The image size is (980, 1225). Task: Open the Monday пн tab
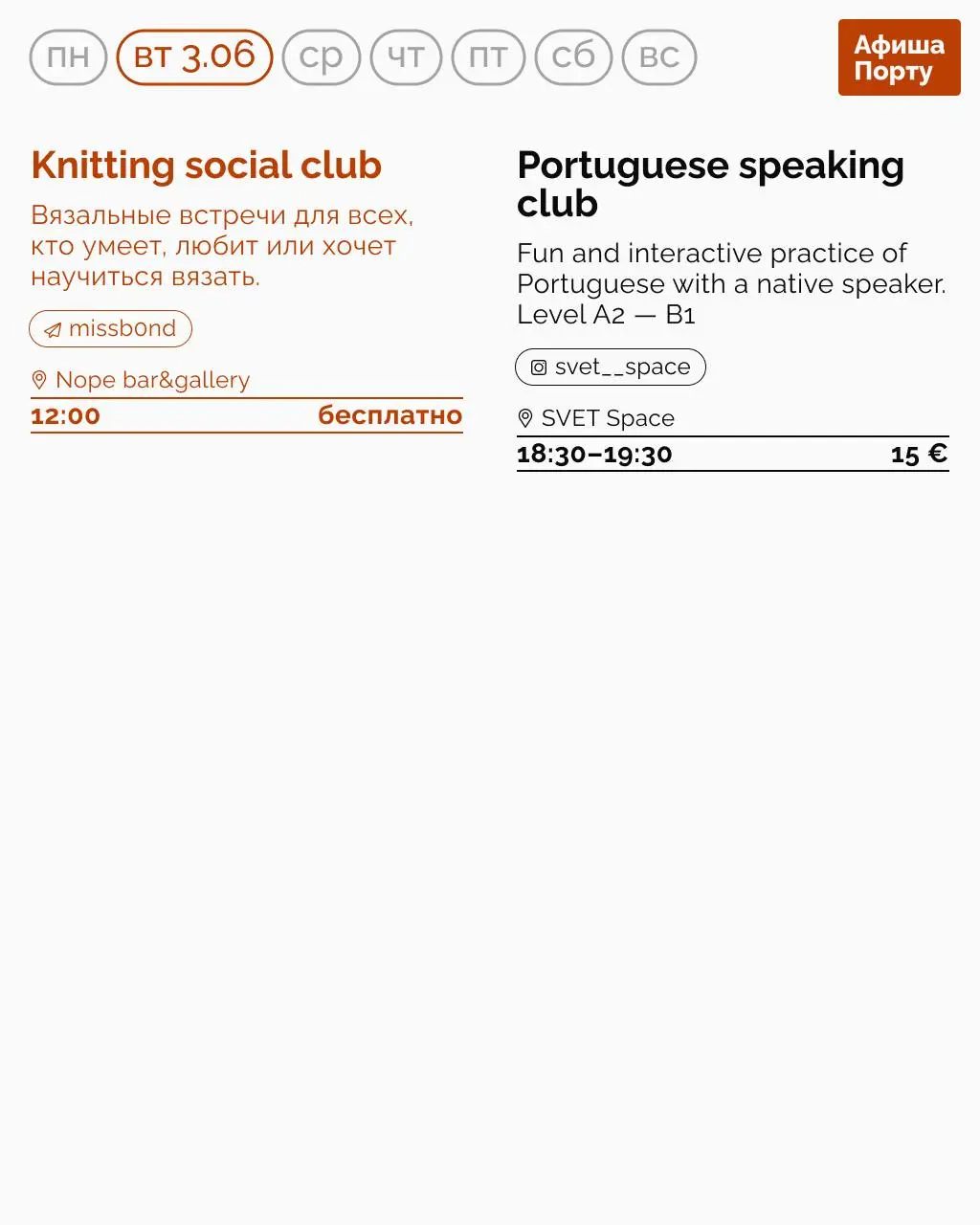click(68, 56)
